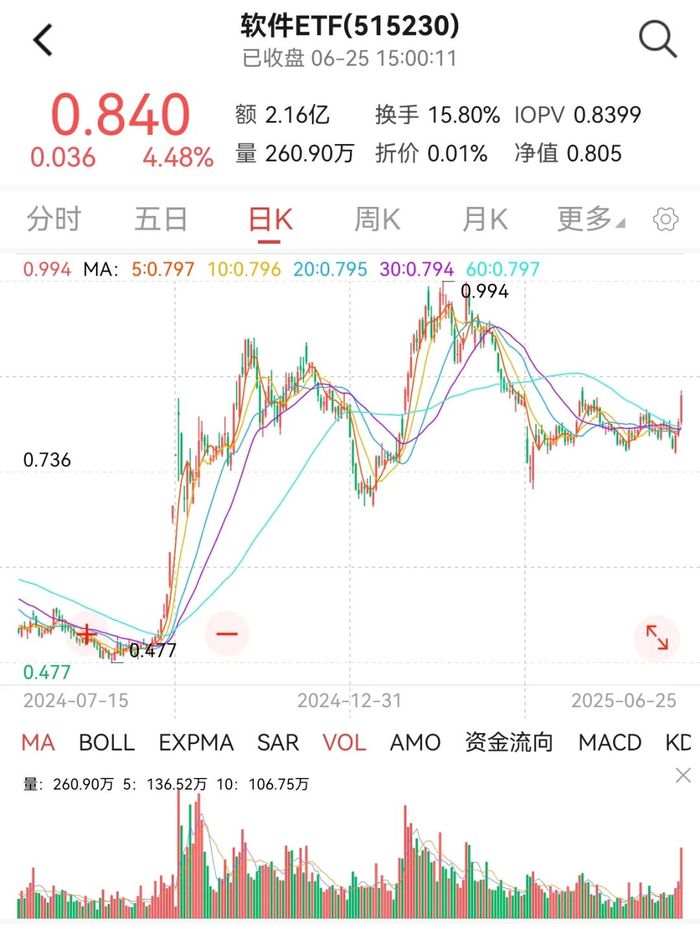Choose the EXPMA indicator
Viewport: 700px width, 929px height.
(196, 742)
